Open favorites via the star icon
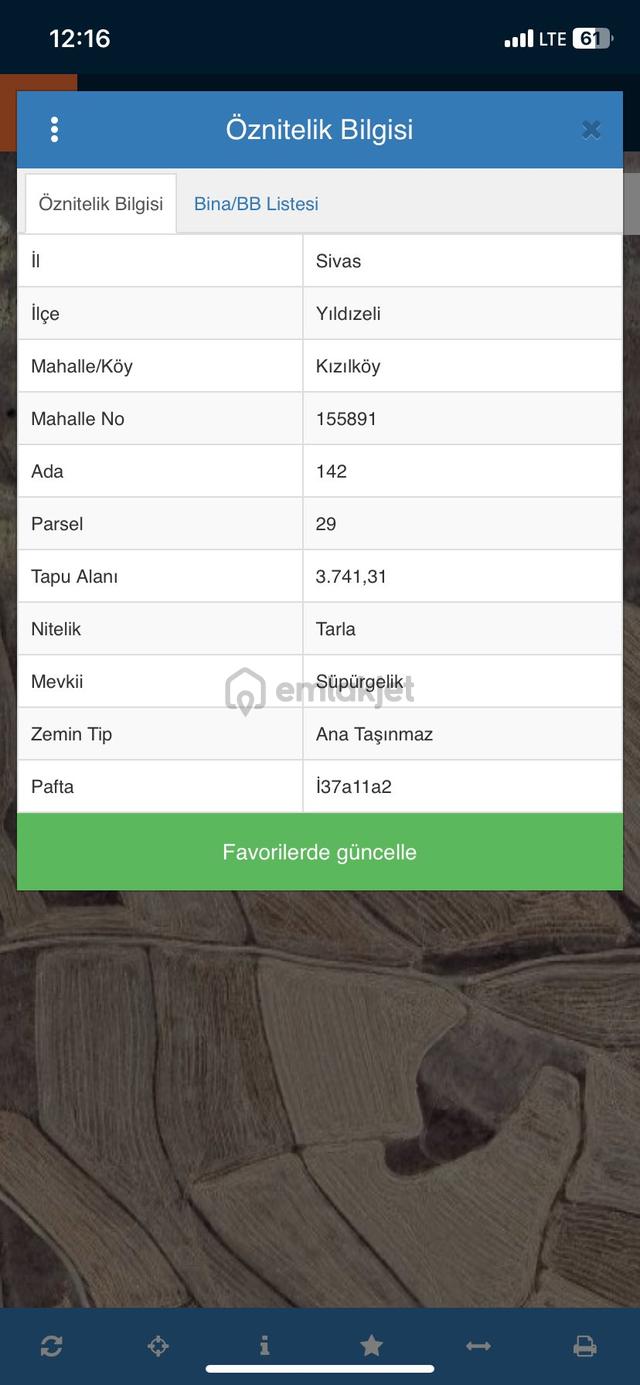640x1385 pixels. pos(371,1346)
